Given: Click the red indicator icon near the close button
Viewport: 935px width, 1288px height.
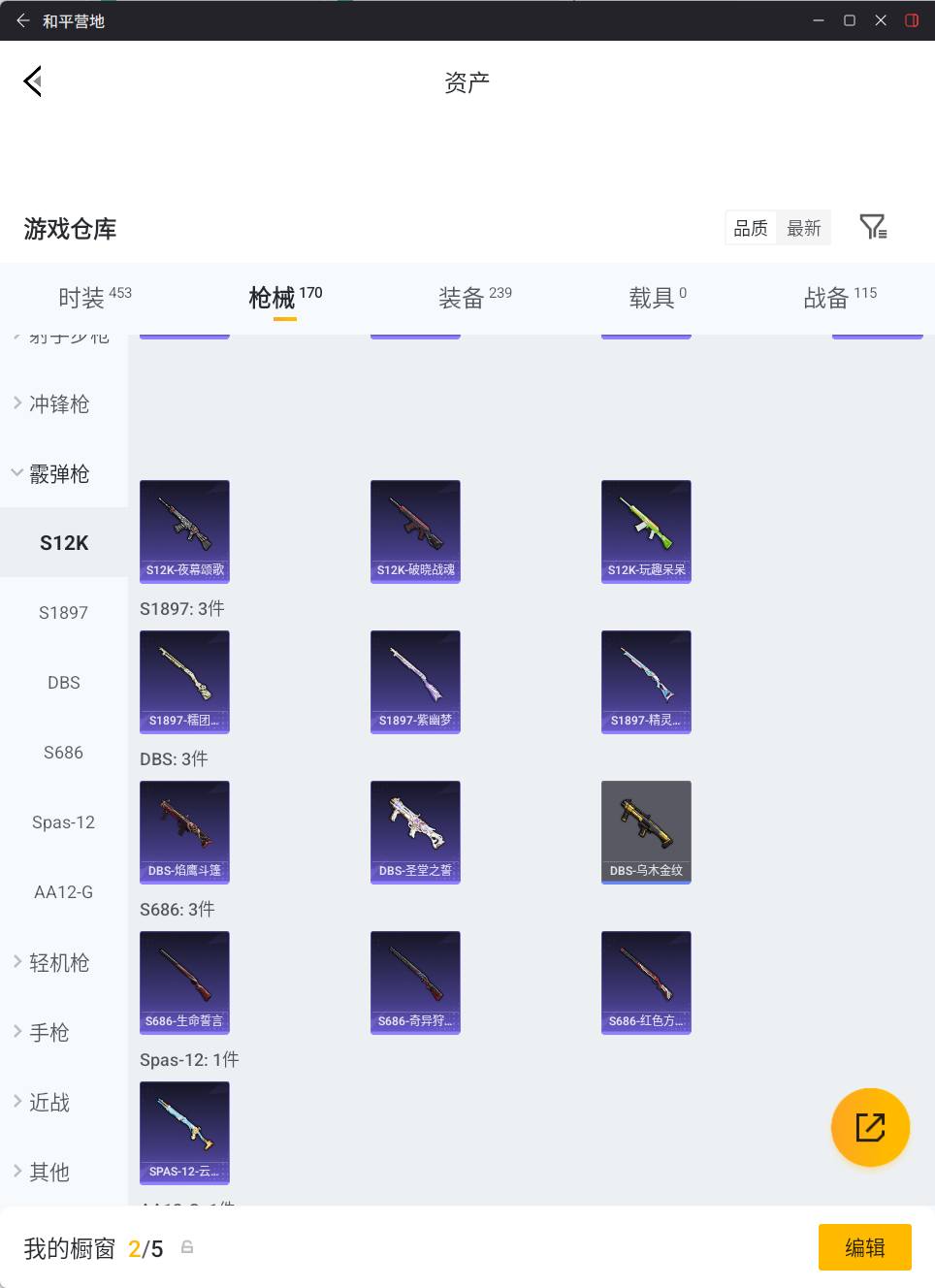Looking at the screenshot, I should click(x=911, y=19).
